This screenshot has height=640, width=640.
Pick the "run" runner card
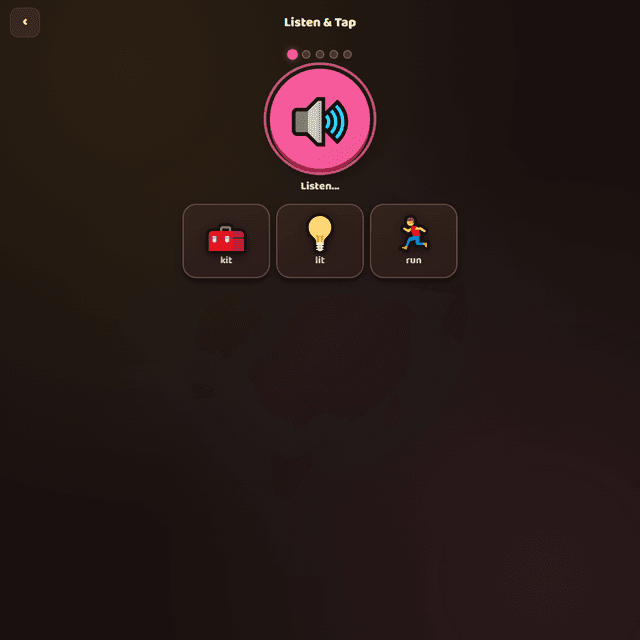pyautogui.click(x=413, y=241)
